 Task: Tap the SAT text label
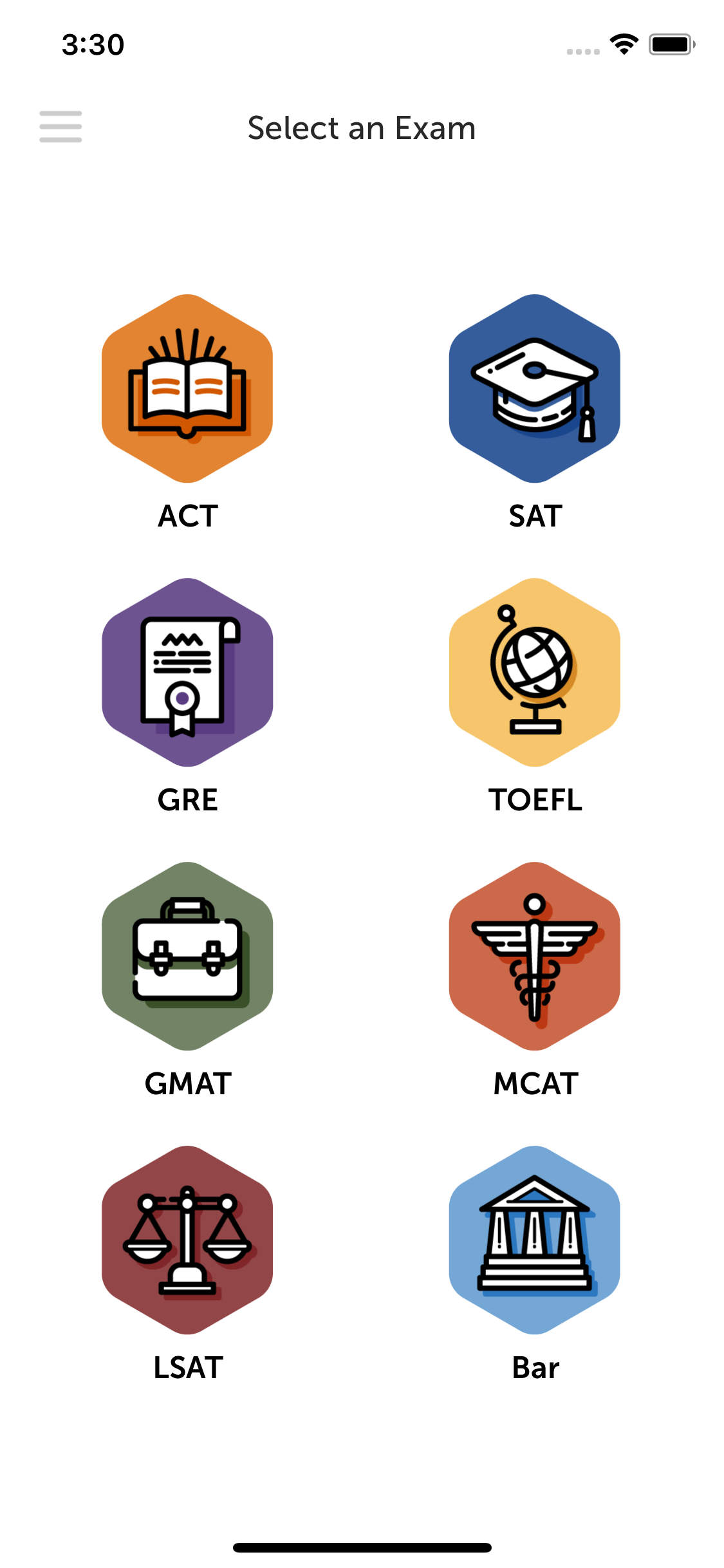[534, 515]
